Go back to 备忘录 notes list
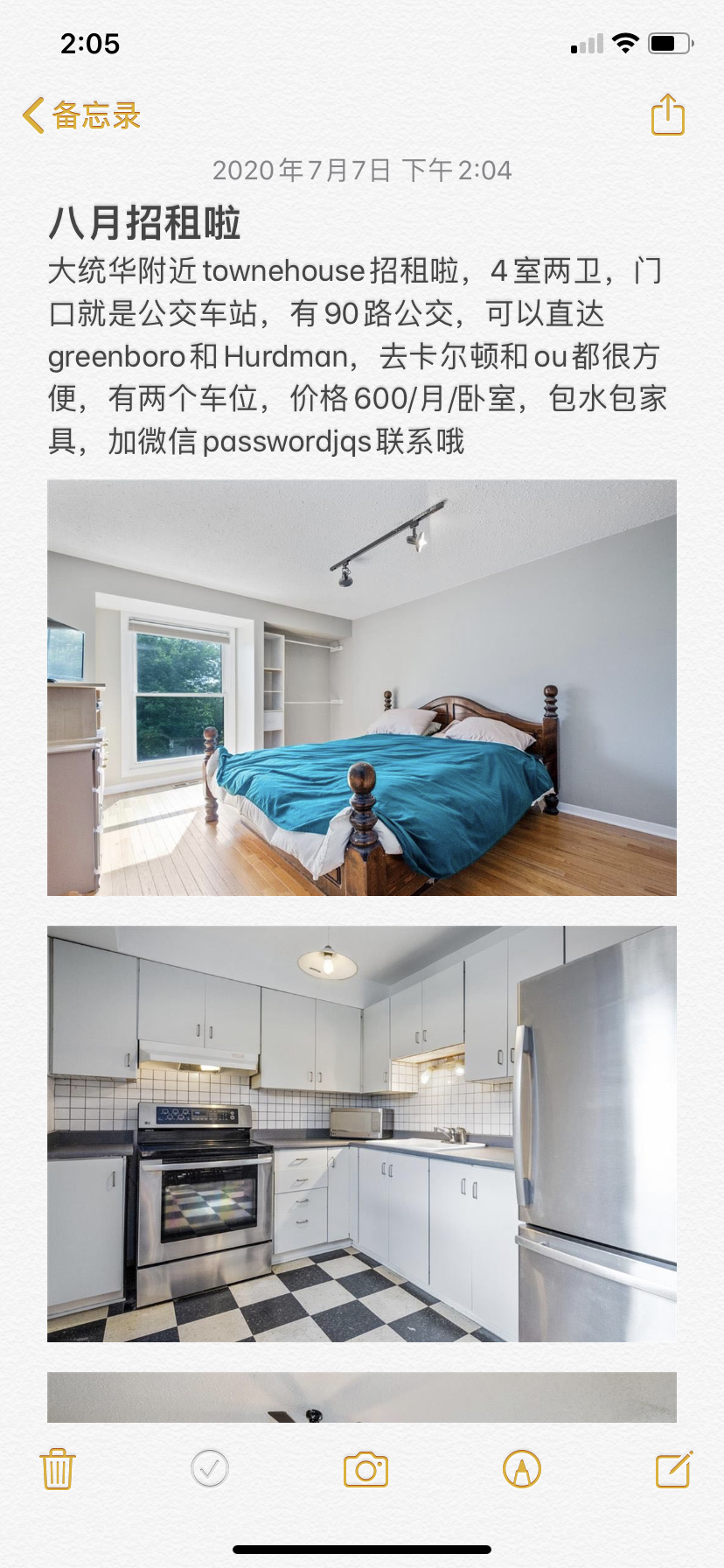The height and width of the screenshot is (1568, 724). (81, 115)
